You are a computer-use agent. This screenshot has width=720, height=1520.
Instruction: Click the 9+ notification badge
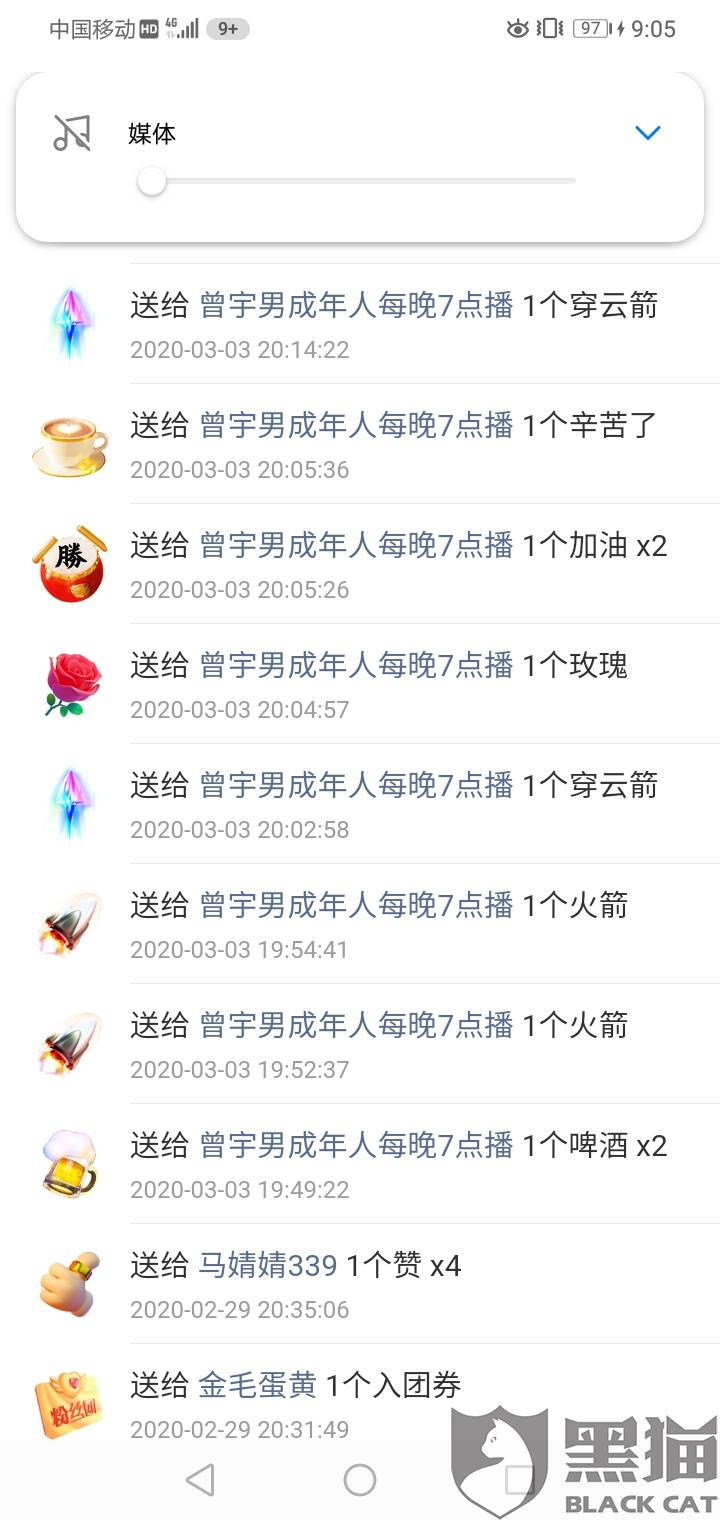click(228, 29)
